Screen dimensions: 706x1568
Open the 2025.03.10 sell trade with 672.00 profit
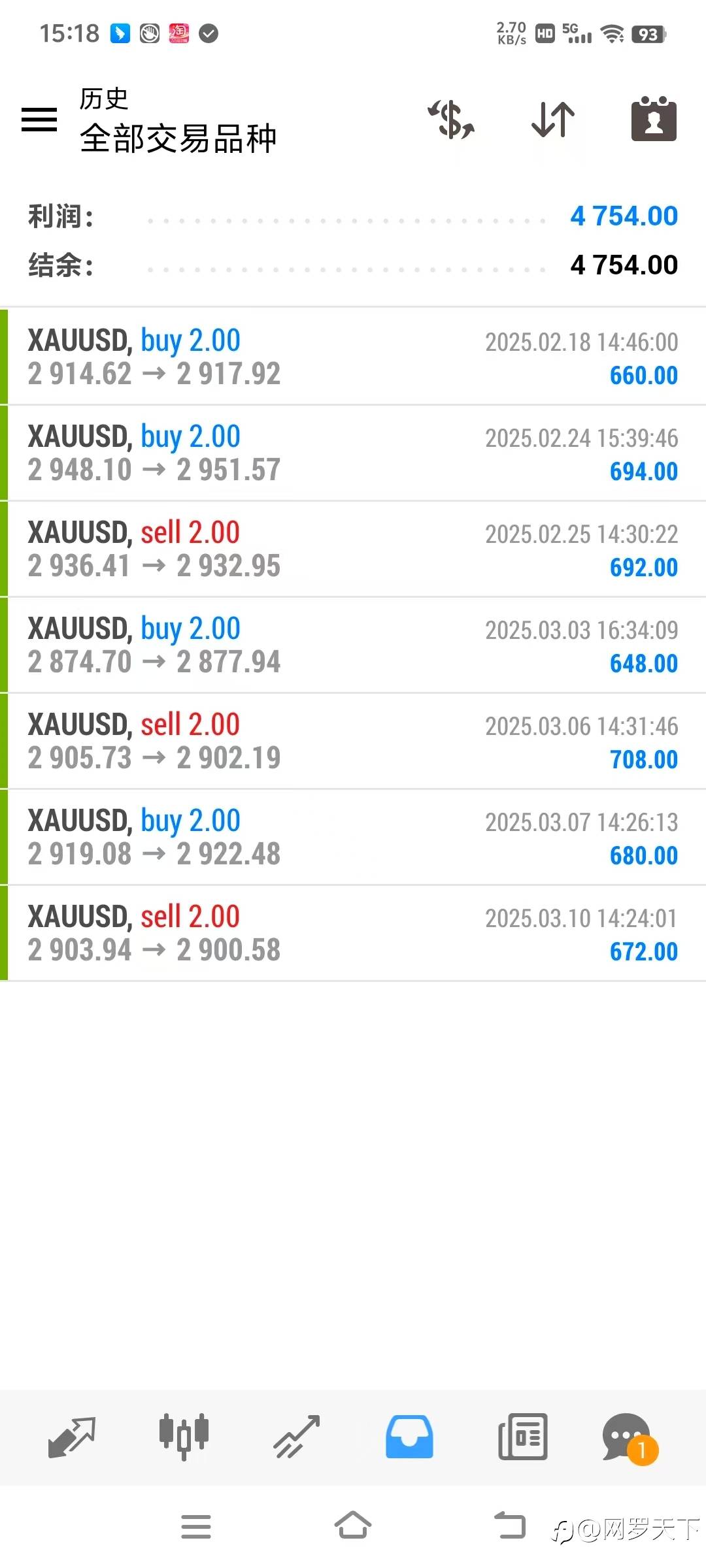click(353, 933)
